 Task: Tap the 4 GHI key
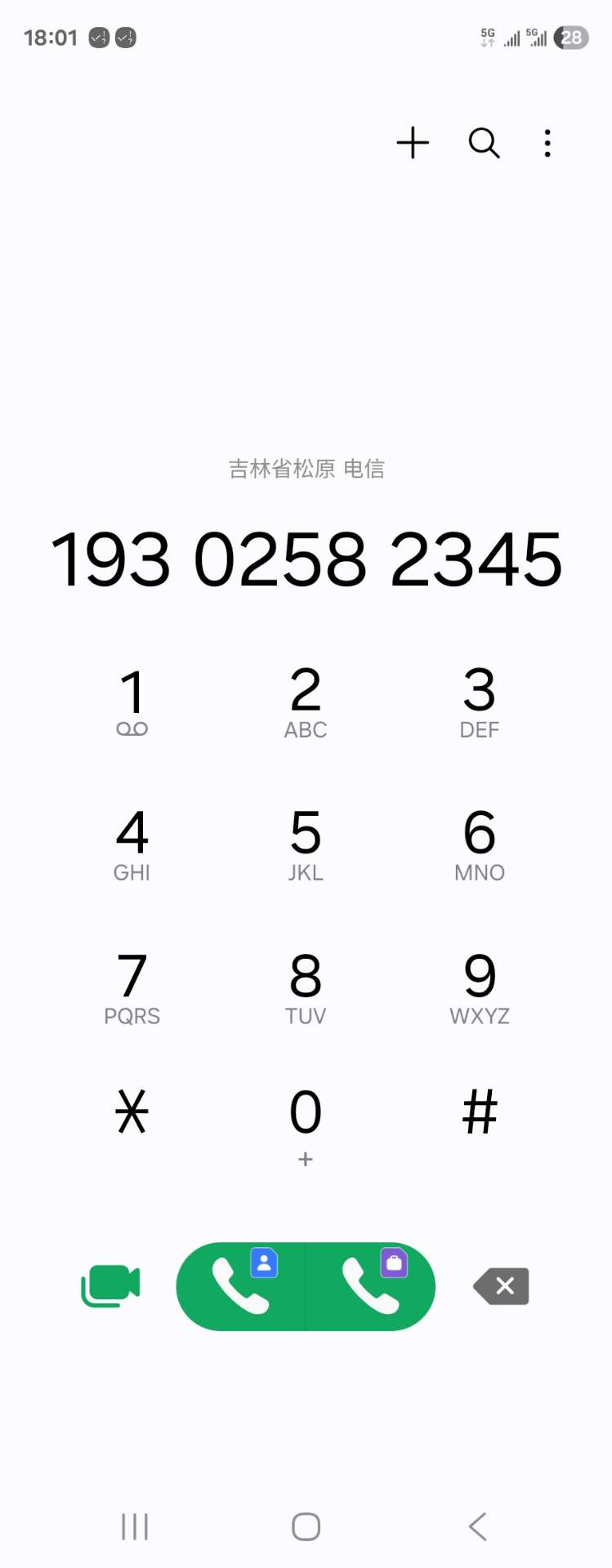pyautogui.click(x=132, y=844)
